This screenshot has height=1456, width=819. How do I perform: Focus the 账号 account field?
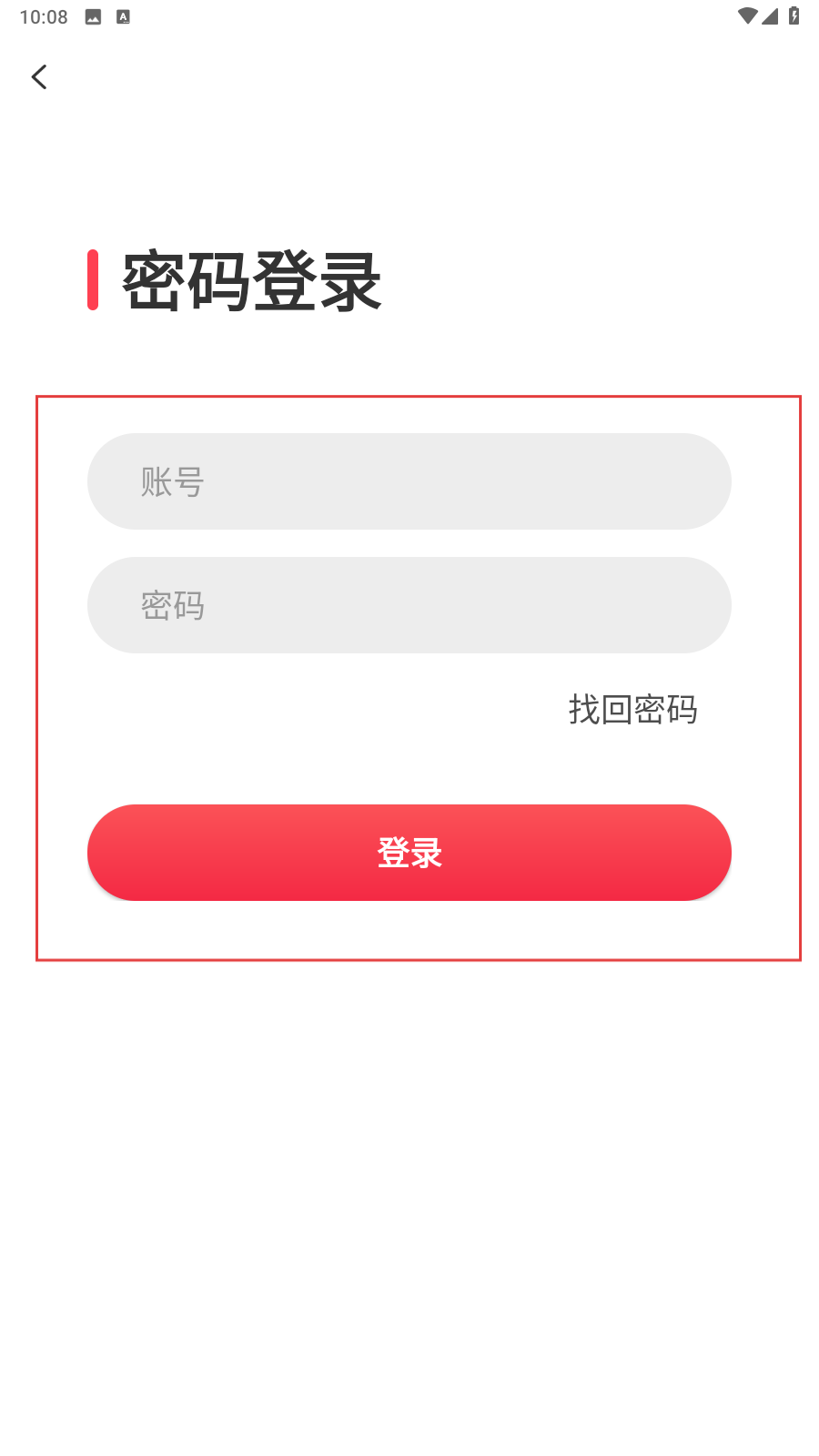click(409, 481)
